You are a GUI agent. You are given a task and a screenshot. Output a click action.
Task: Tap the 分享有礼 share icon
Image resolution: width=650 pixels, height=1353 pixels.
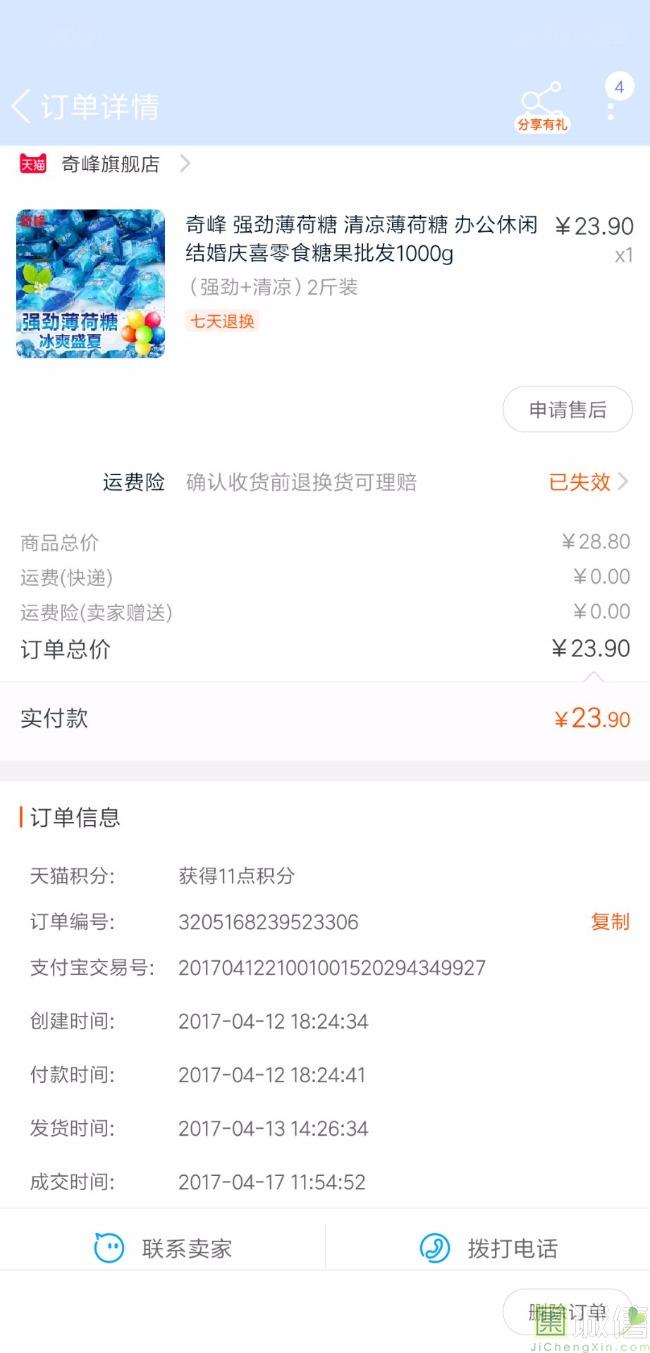pyautogui.click(x=541, y=107)
